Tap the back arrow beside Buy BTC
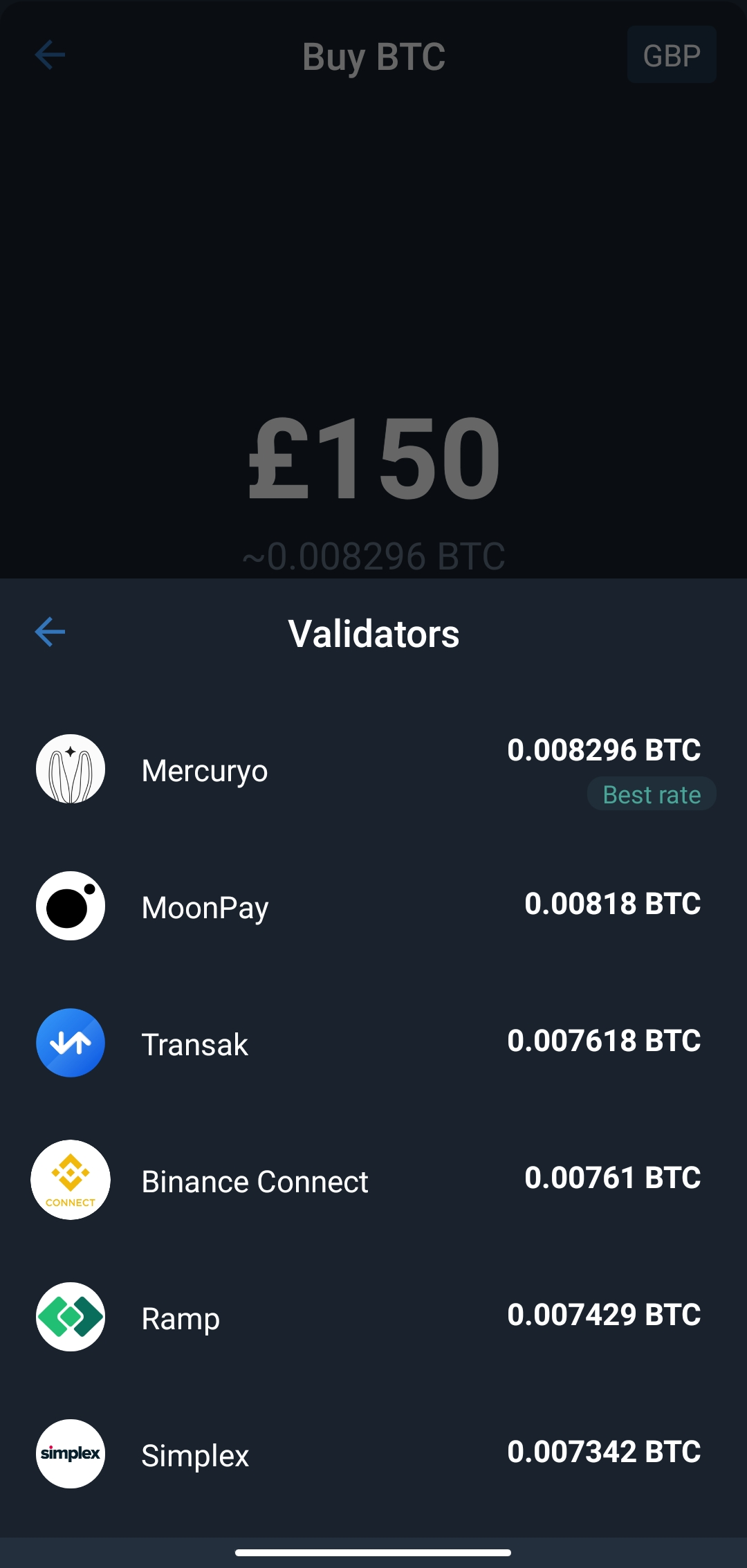This screenshot has height=1568, width=747. click(50, 55)
